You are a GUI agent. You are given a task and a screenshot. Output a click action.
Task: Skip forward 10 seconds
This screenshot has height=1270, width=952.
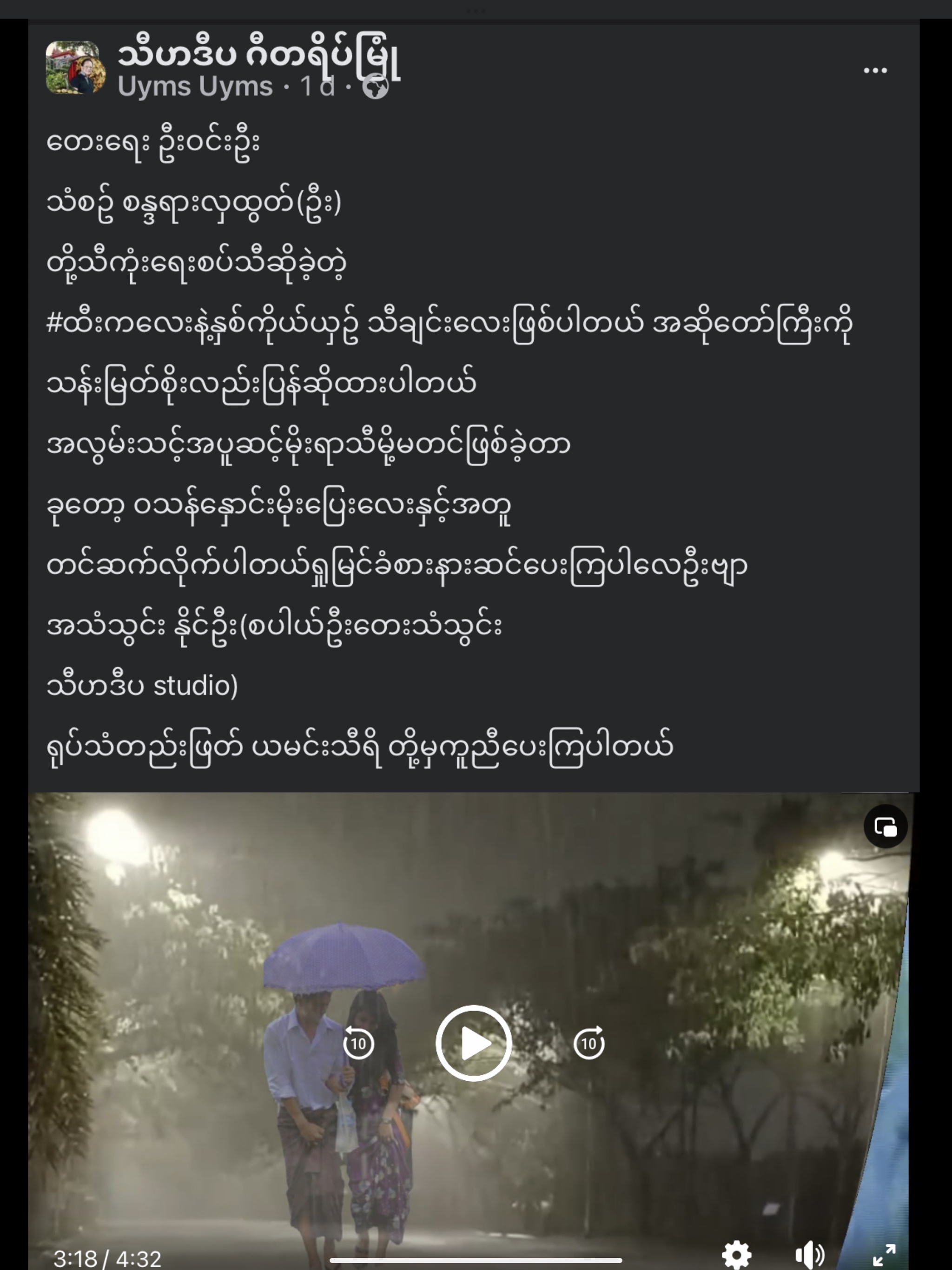coord(589,1043)
